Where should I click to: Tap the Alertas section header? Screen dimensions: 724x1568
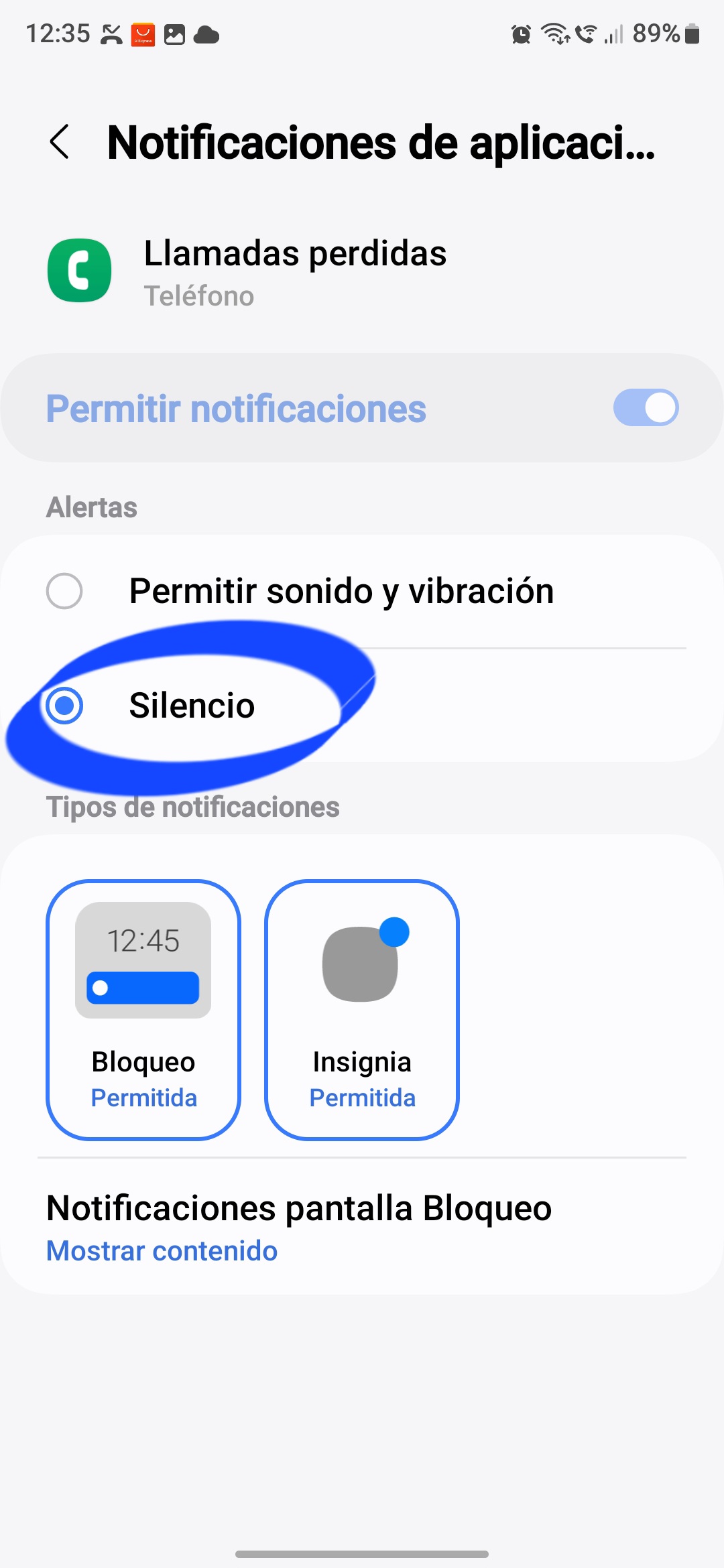91,507
